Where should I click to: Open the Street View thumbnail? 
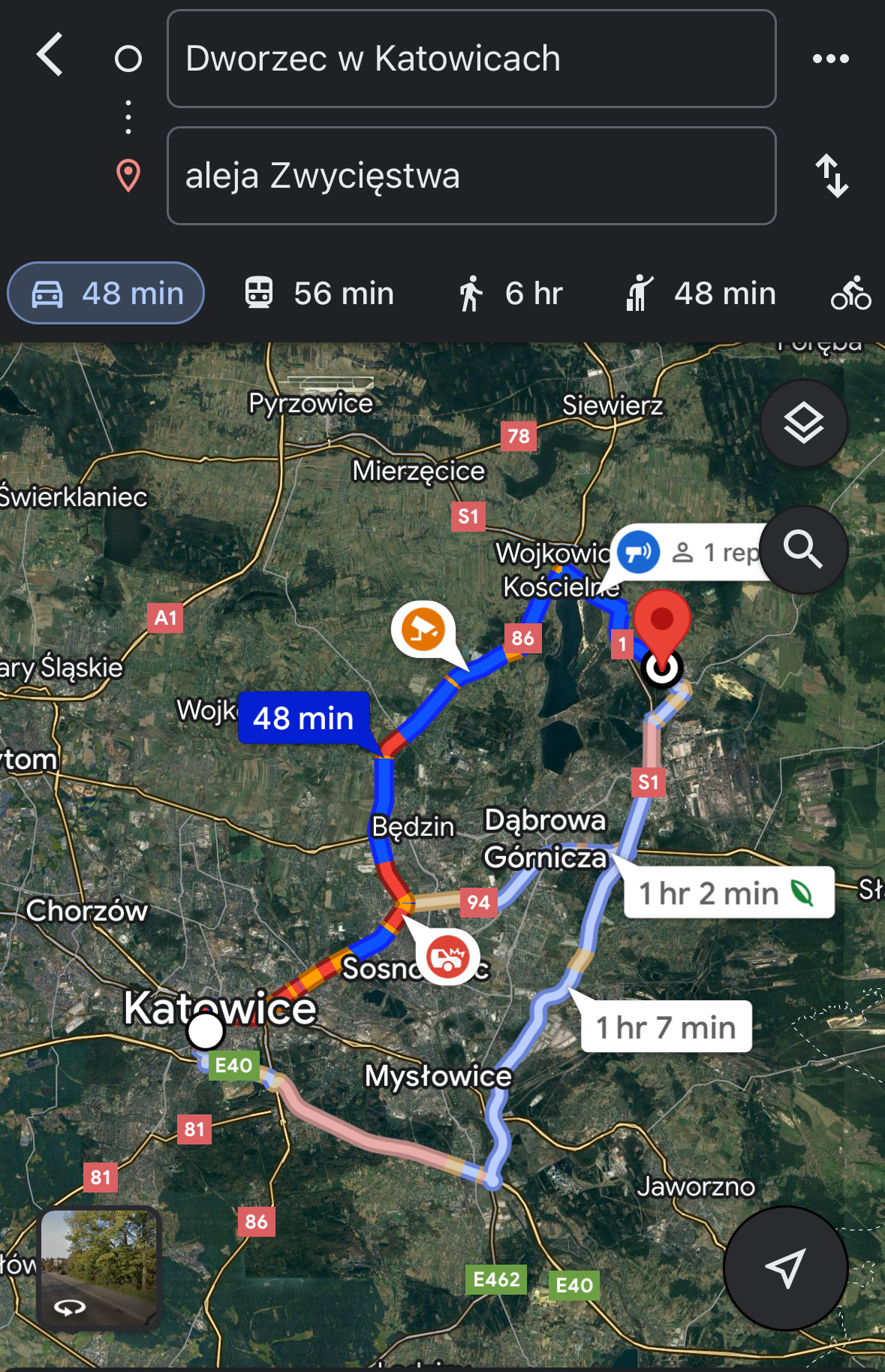point(99,1268)
